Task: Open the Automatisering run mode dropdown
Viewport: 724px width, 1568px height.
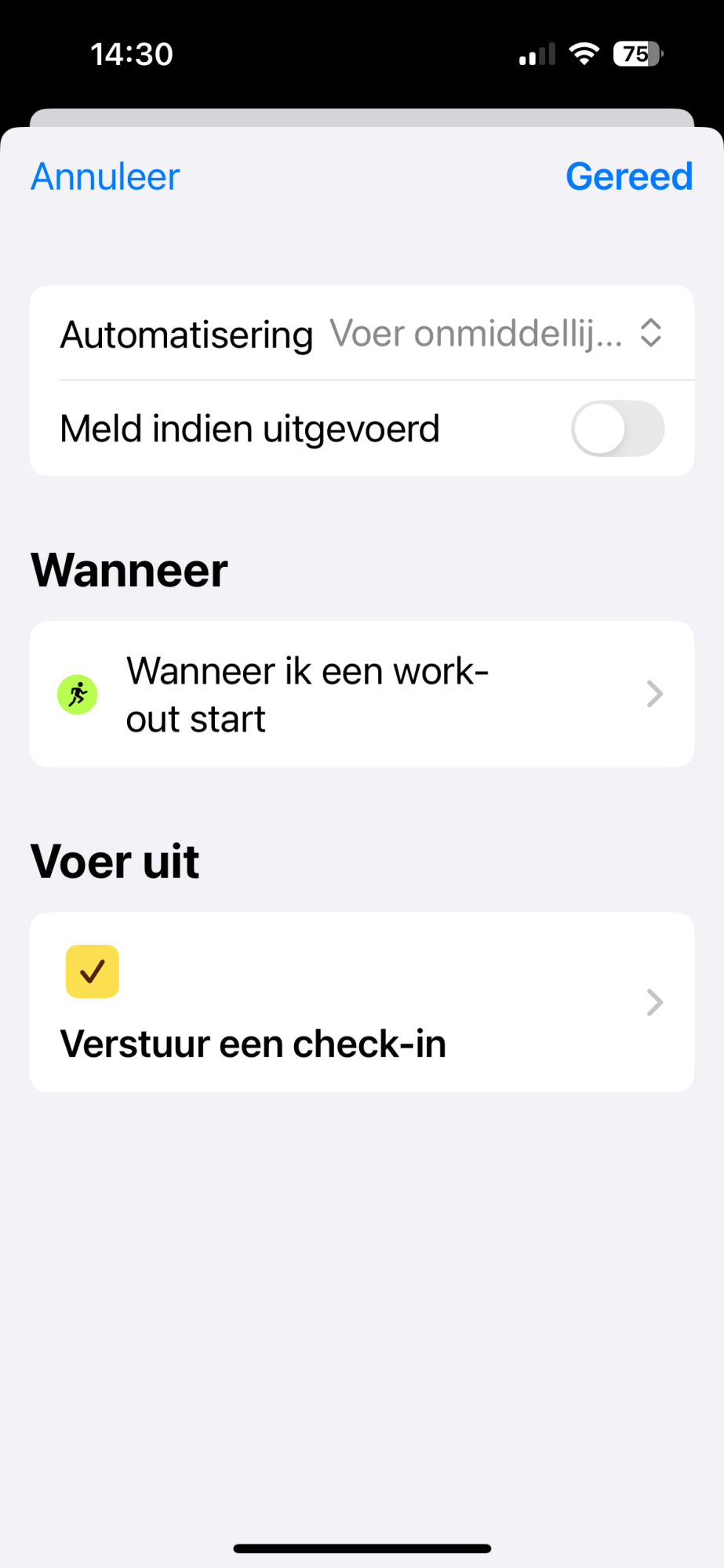Action: pos(496,334)
